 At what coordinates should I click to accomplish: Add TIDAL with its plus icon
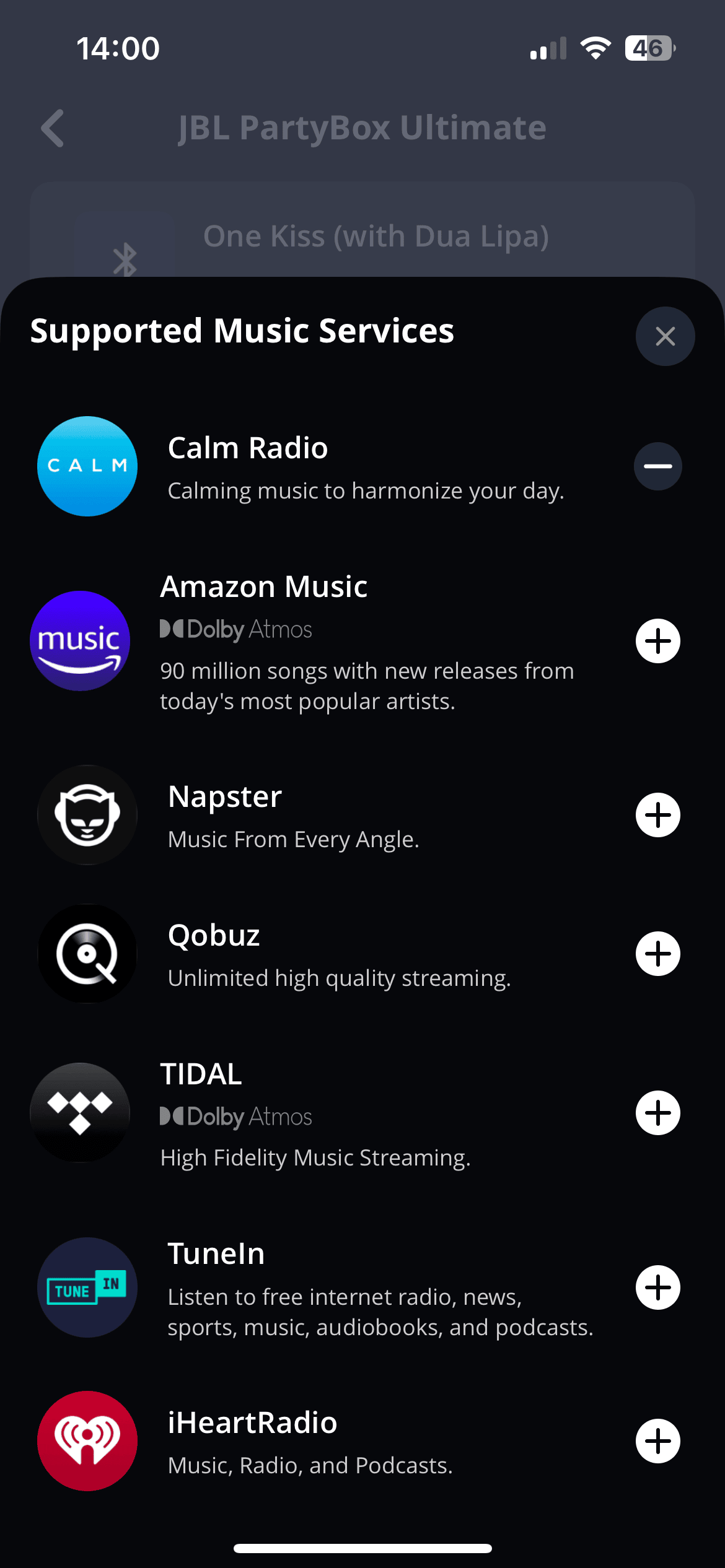click(657, 1113)
